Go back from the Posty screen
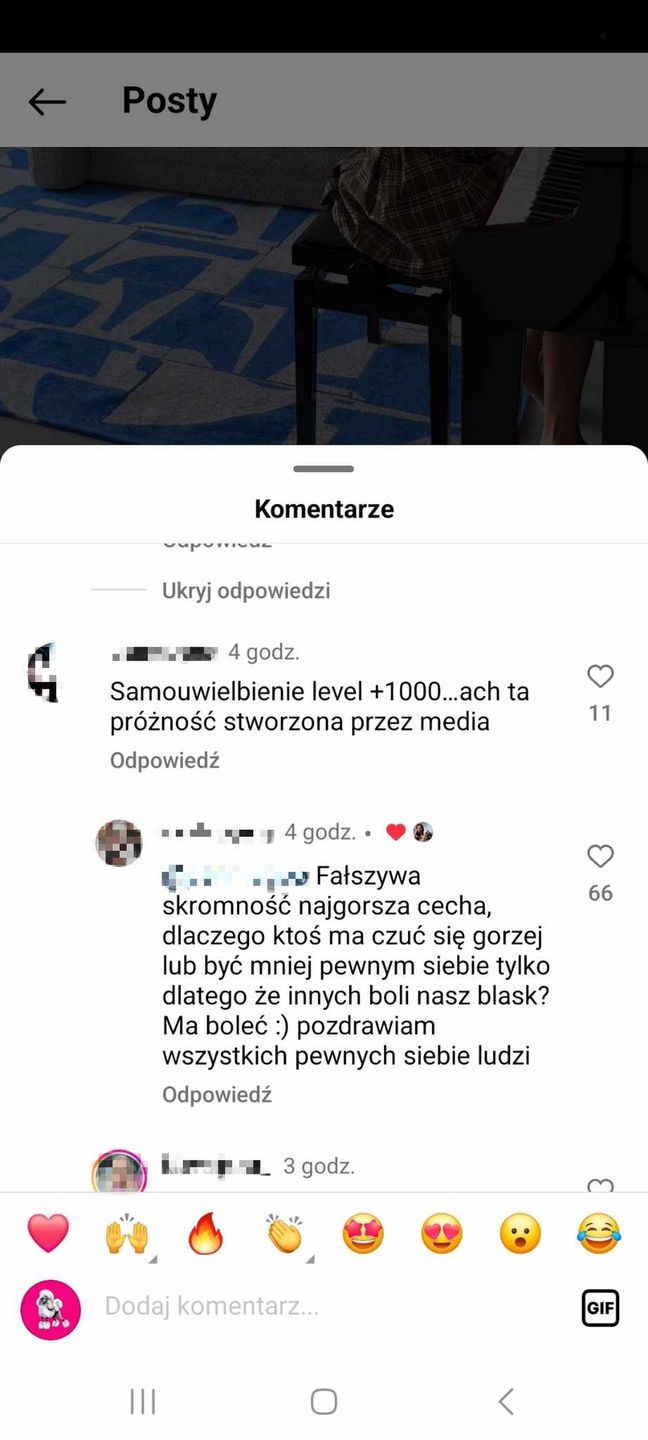 point(47,101)
